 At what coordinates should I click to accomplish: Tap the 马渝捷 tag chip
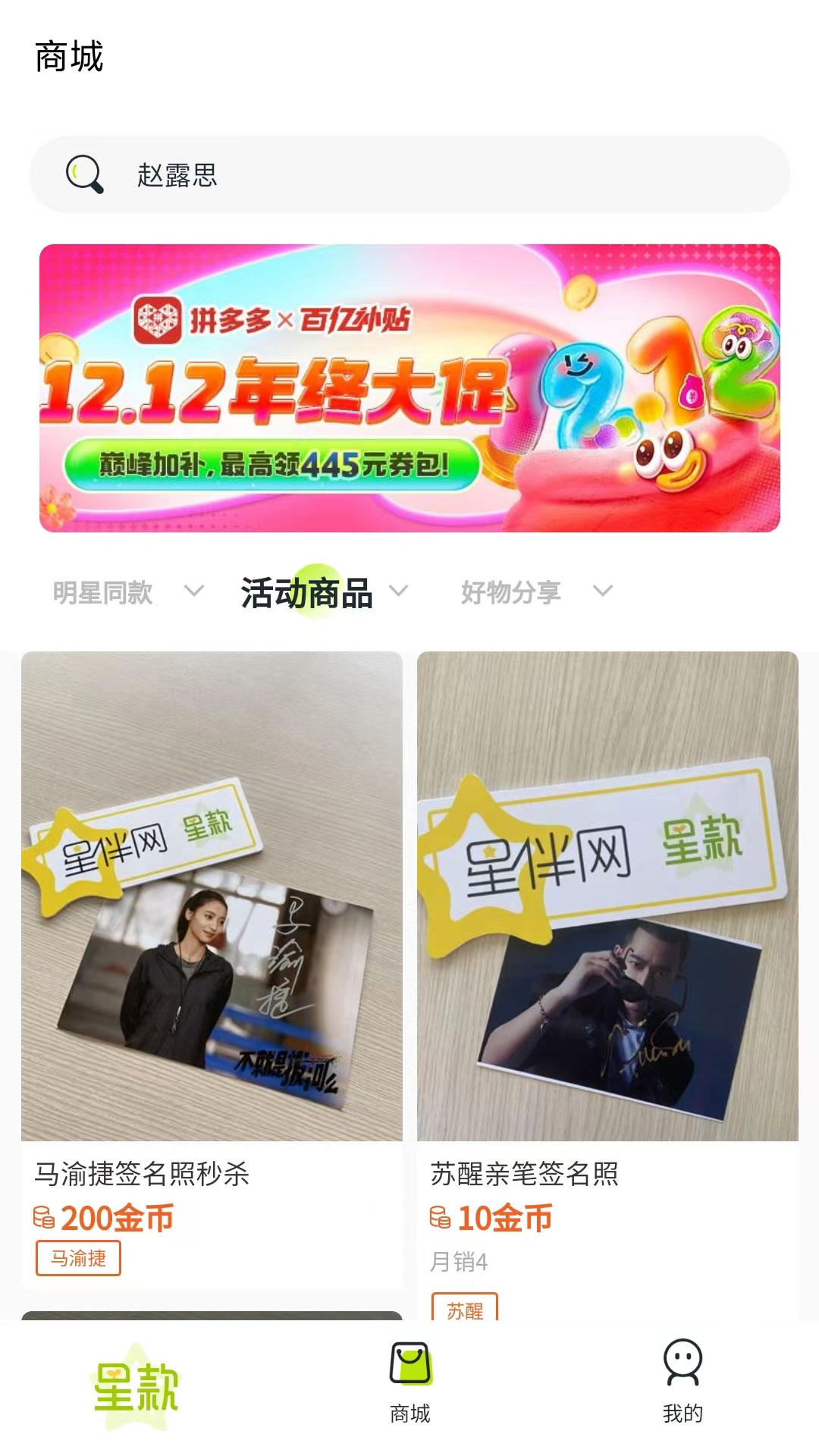(78, 1259)
